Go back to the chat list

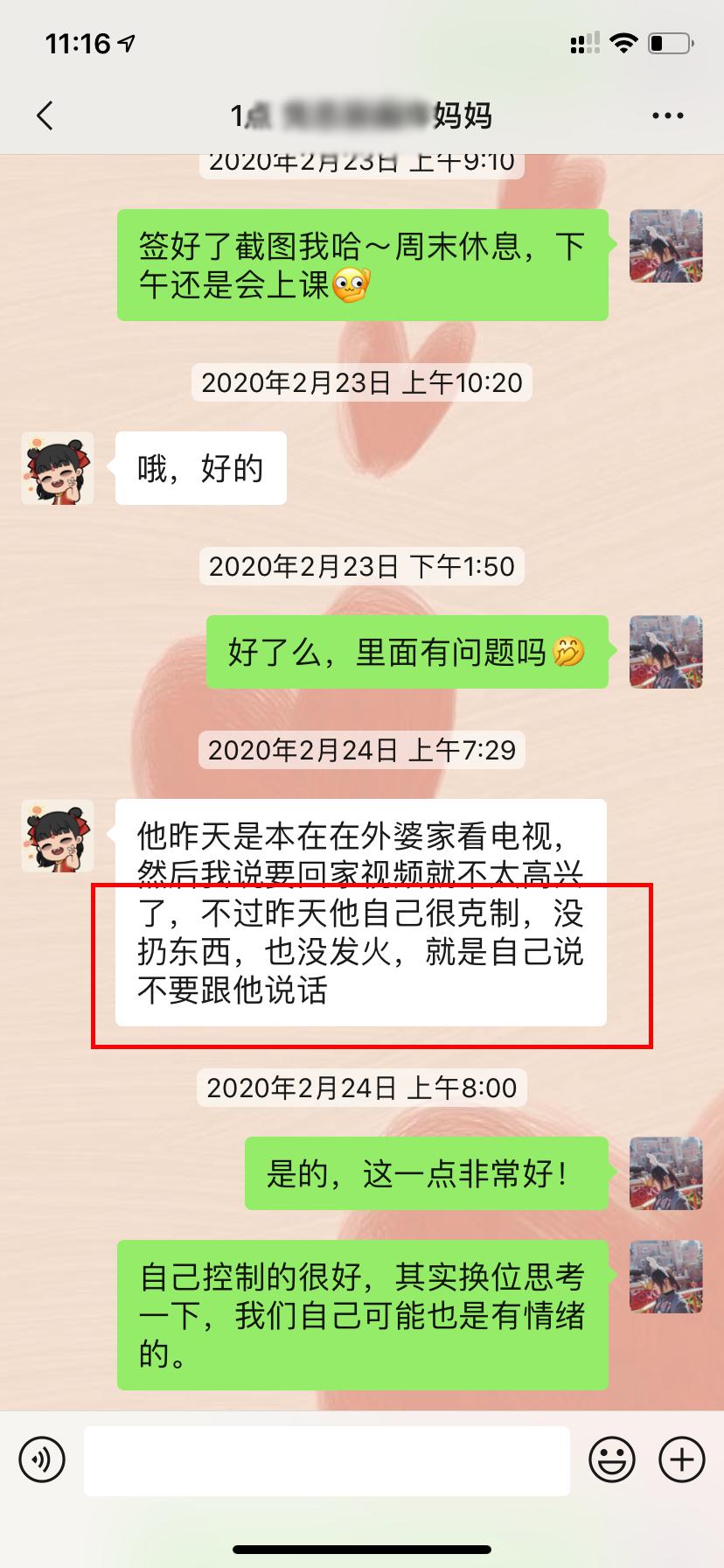(x=45, y=115)
